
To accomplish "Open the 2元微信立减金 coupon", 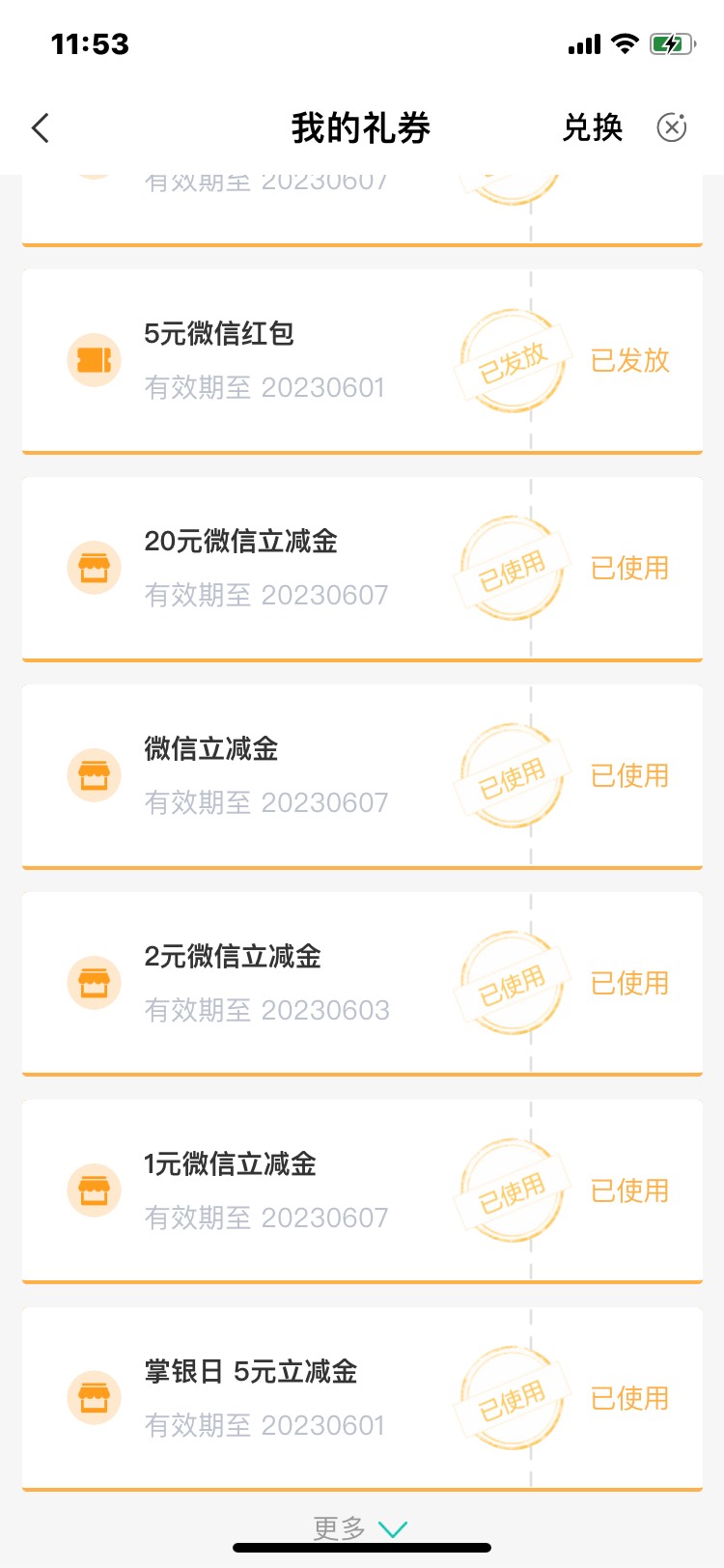I will pos(362,984).
